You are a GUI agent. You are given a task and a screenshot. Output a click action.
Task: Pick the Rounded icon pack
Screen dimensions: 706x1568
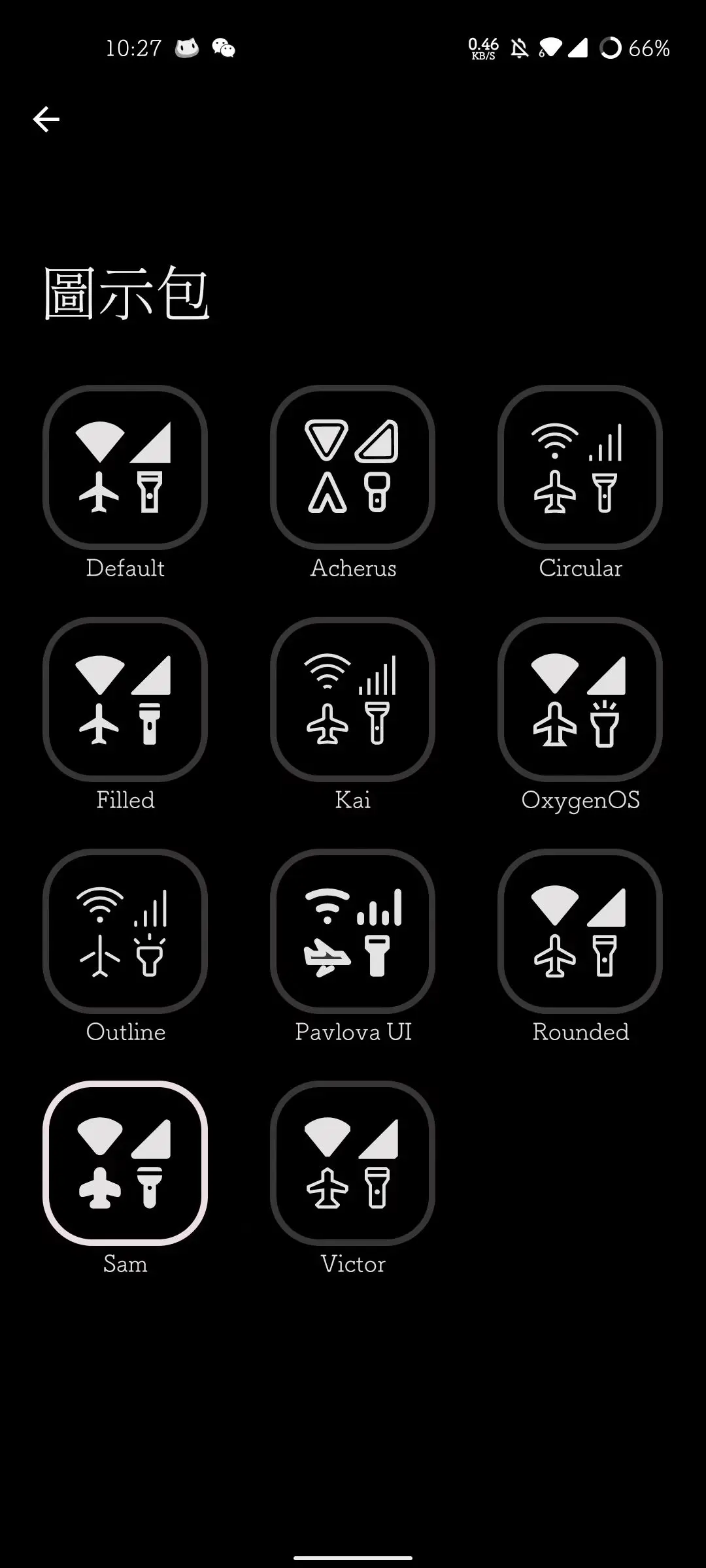(580, 930)
